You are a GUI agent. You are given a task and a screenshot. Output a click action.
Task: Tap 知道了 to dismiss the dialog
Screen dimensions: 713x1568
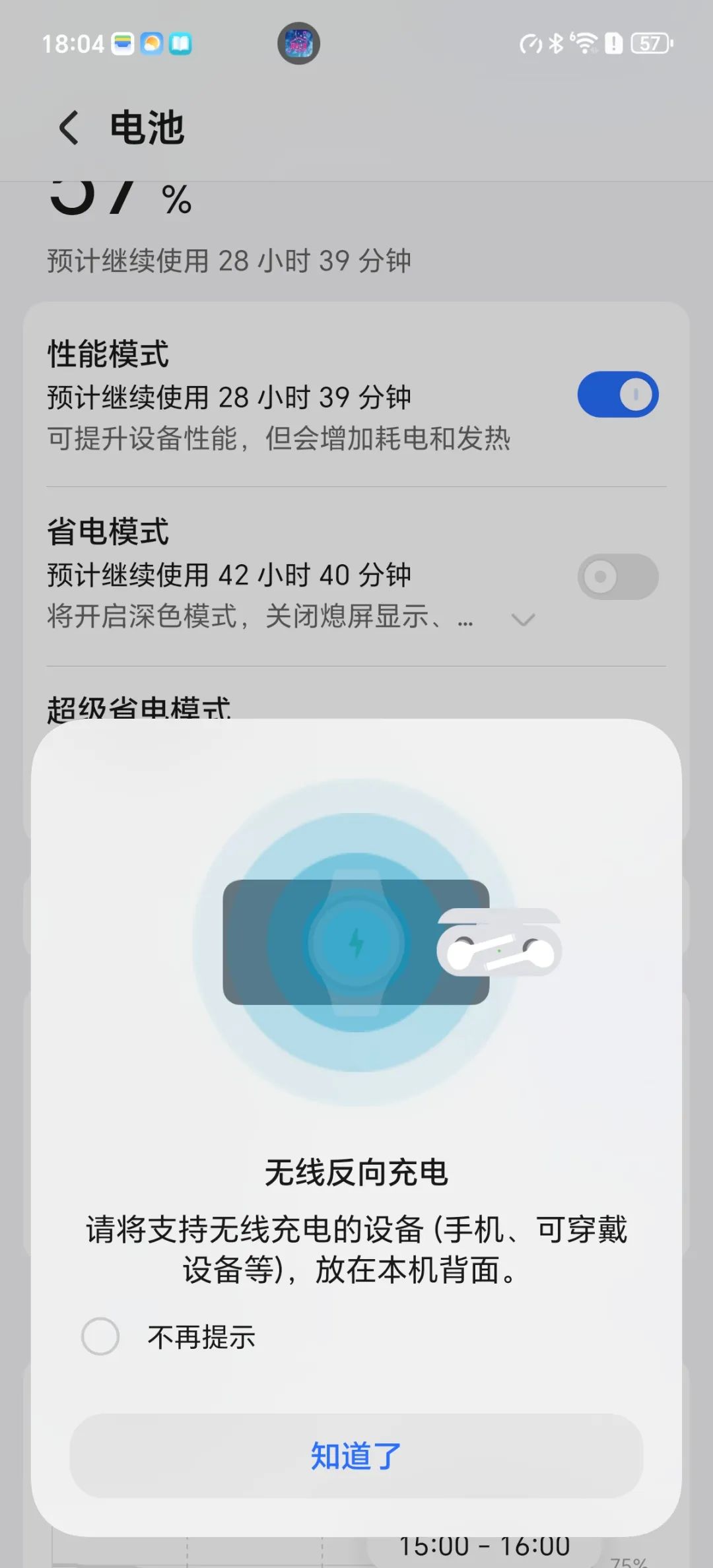pyautogui.click(x=356, y=1456)
